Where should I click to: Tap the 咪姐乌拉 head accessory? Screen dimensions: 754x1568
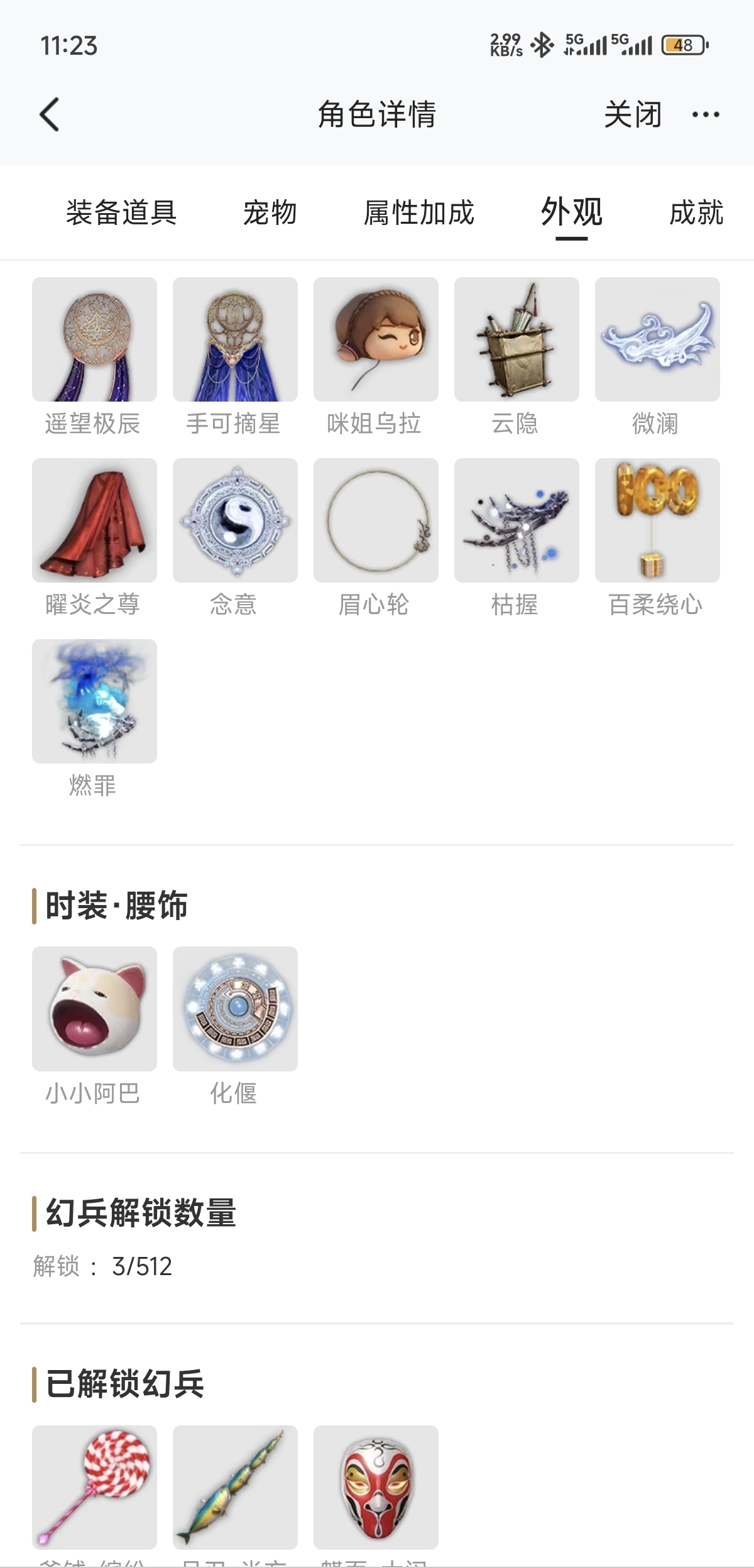[x=376, y=339]
